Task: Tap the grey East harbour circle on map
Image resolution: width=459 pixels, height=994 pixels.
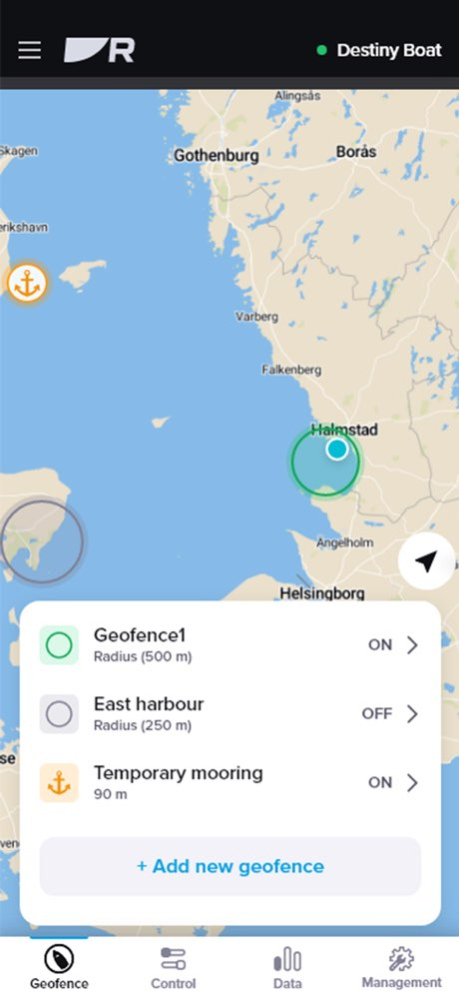Action: 42,541
